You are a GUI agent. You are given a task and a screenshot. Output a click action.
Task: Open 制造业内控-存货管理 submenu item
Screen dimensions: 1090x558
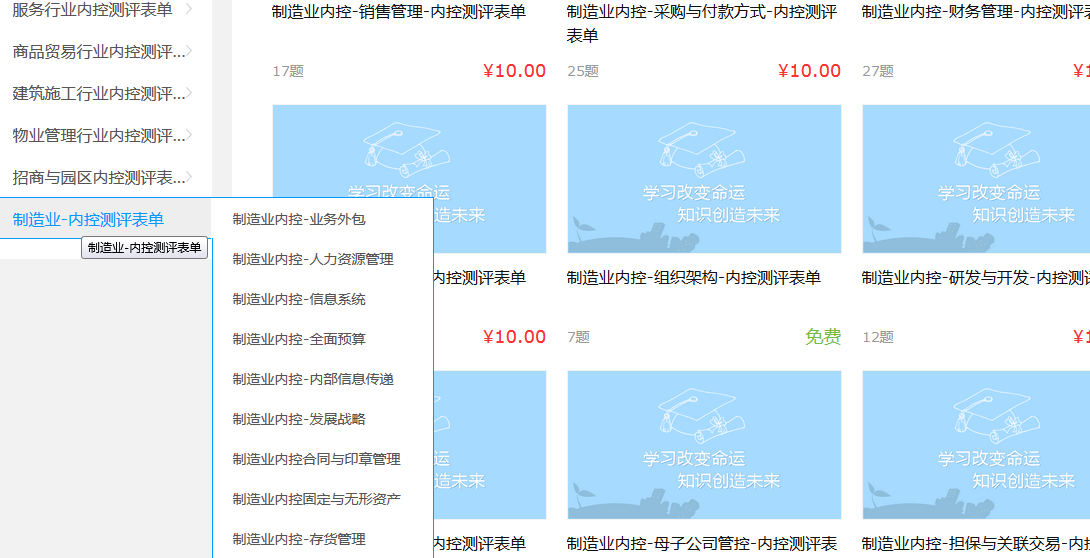(x=299, y=539)
